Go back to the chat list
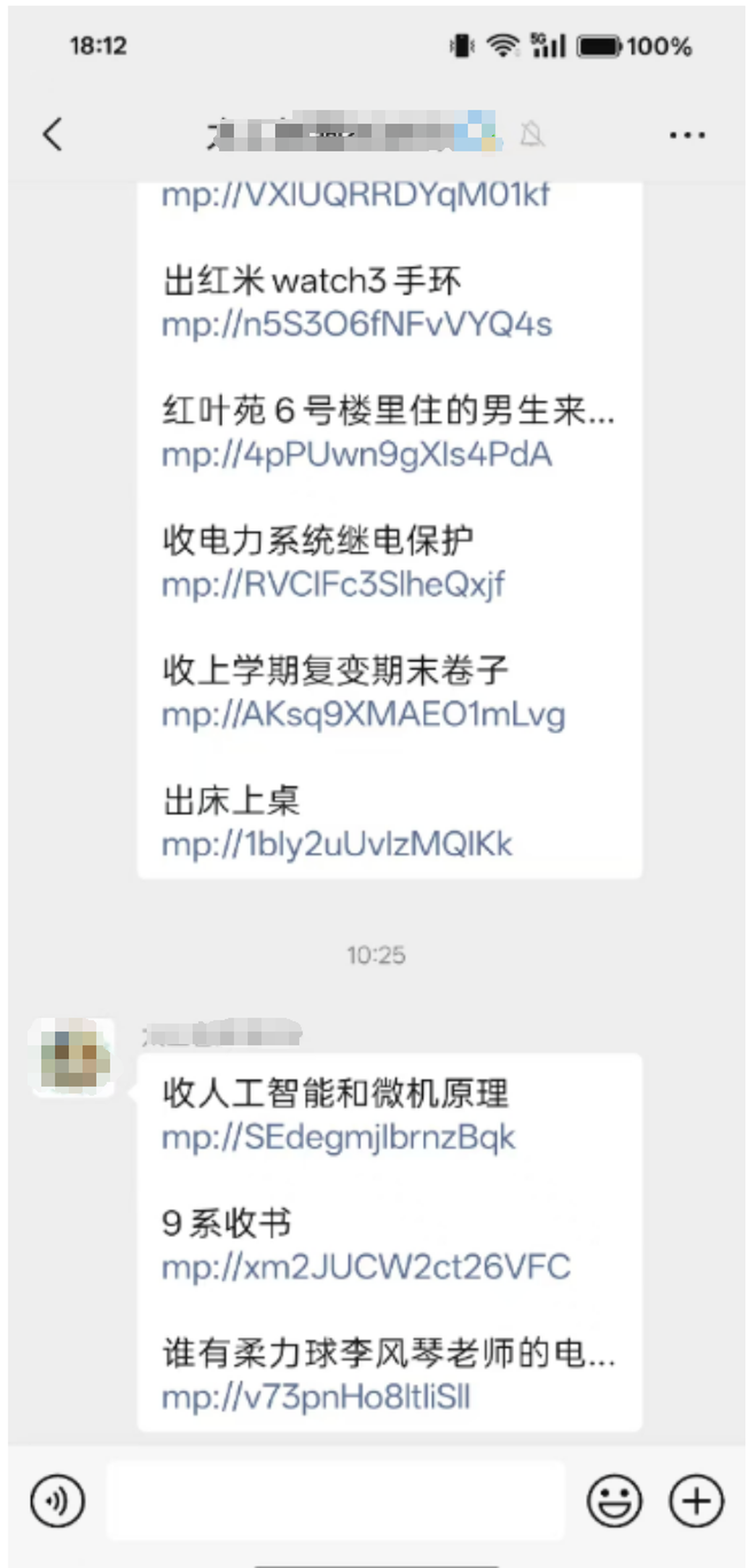The height and width of the screenshot is (1568, 750). click(x=52, y=134)
